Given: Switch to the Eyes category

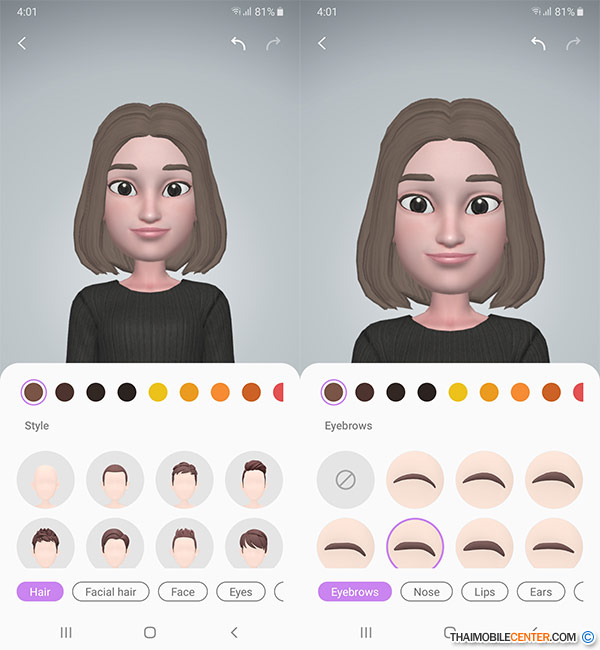Looking at the screenshot, I should tap(241, 592).
